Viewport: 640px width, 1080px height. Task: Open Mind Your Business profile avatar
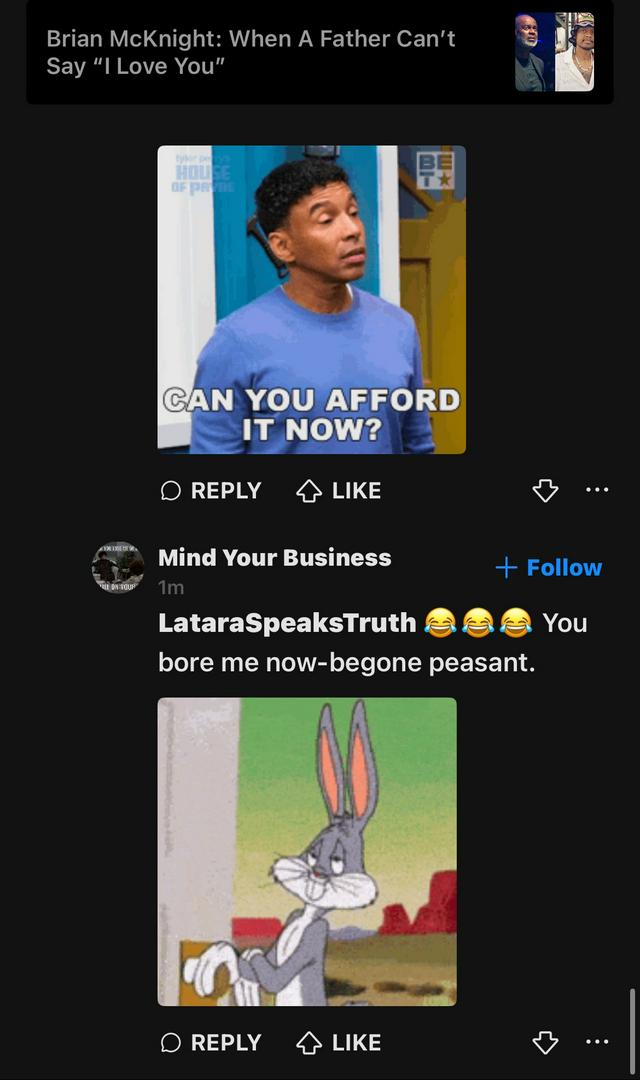[x=118, y=567]
